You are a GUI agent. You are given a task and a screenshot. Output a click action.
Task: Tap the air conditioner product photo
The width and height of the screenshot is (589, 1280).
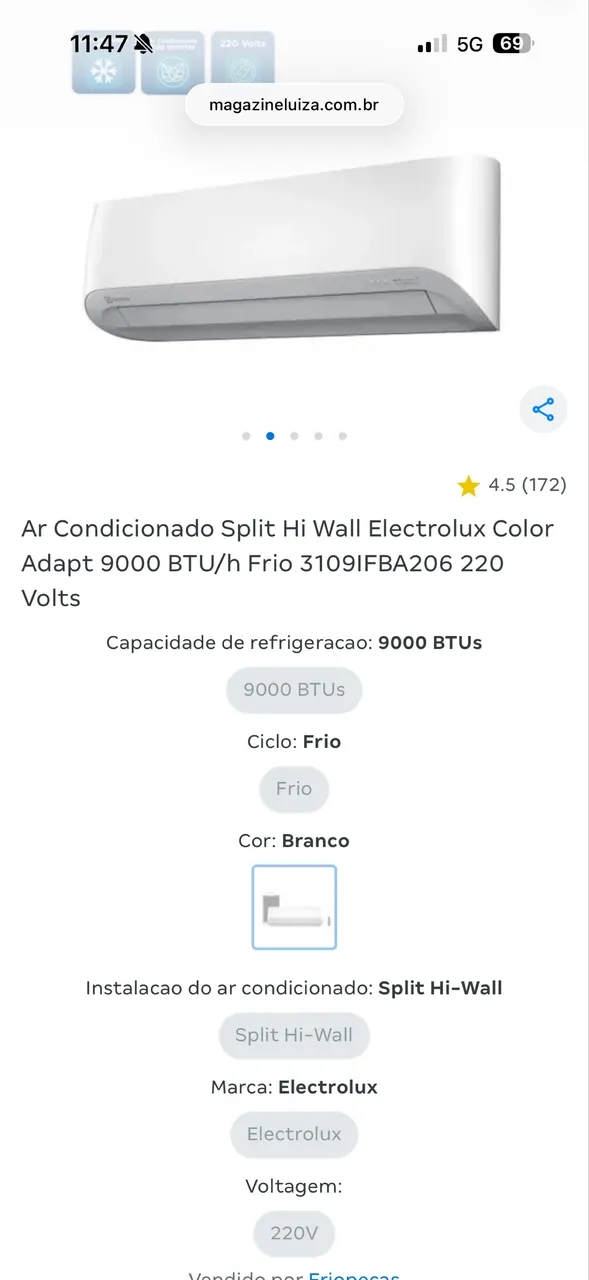click(x=294, y=248)
